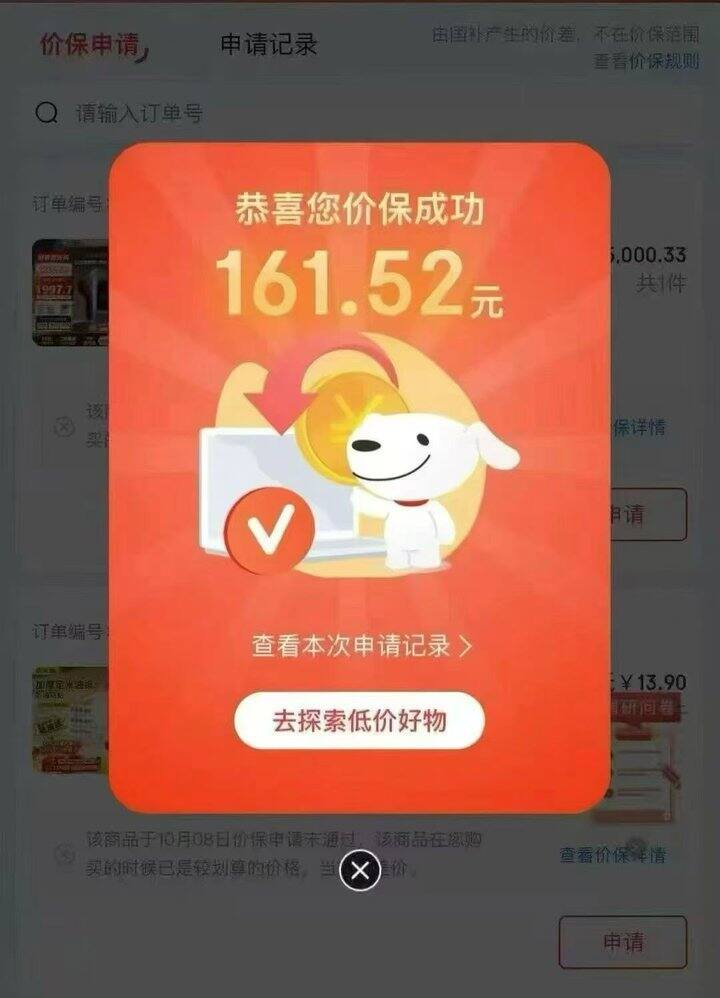Tap the 去探索低价好物 button
This screenshot has height=998, width=720.
click(x=360, y=720)
